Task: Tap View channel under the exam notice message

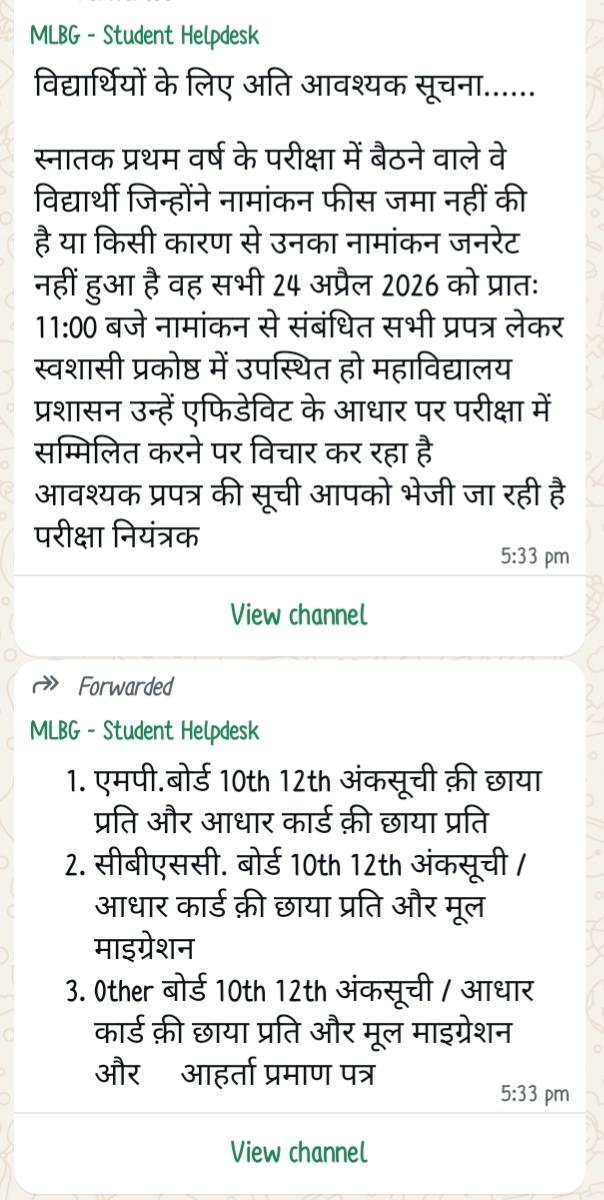Action: coord(299,615)
